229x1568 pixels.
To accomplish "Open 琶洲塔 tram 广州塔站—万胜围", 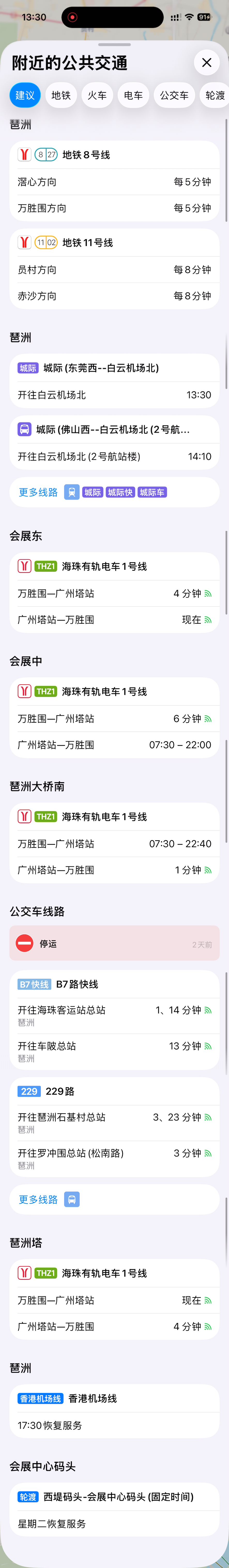I will click(114, 1327).
